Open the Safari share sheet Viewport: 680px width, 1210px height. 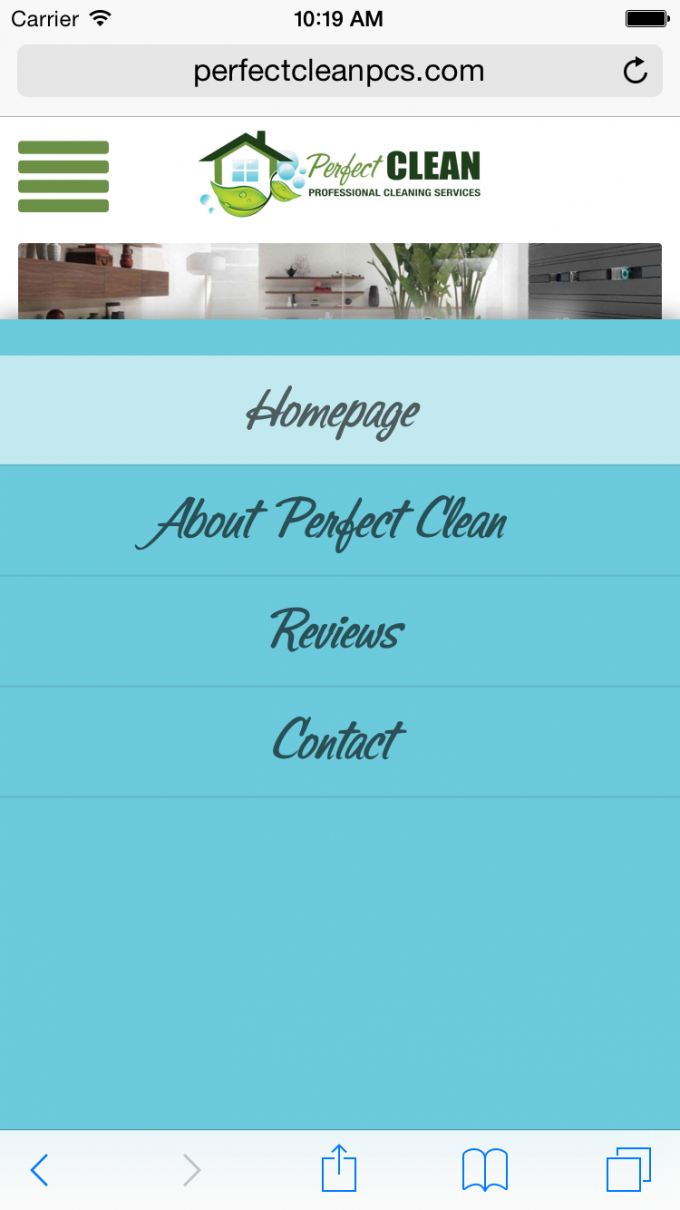click(x=338, y=1168)
